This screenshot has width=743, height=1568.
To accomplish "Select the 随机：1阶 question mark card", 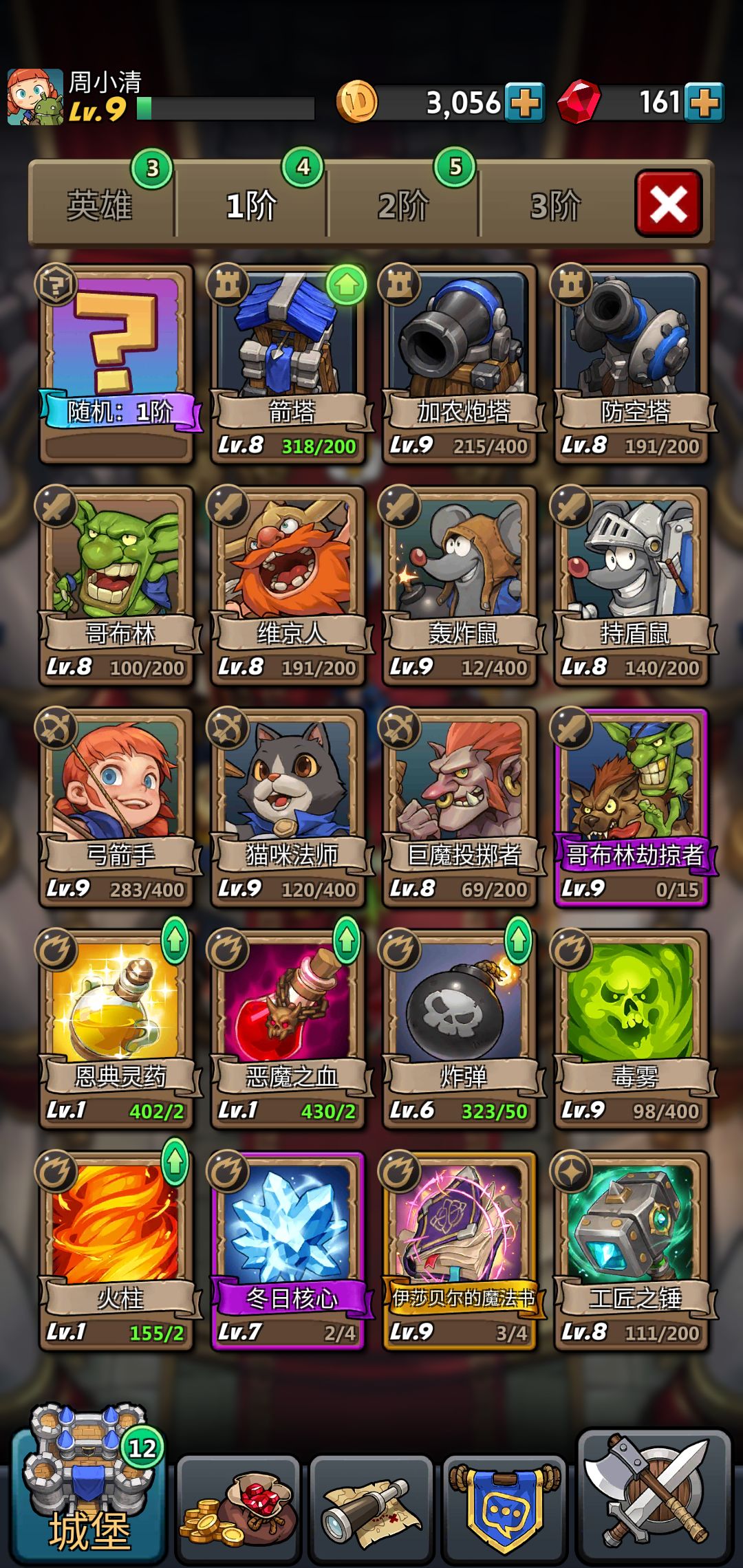I will [114, 351].
